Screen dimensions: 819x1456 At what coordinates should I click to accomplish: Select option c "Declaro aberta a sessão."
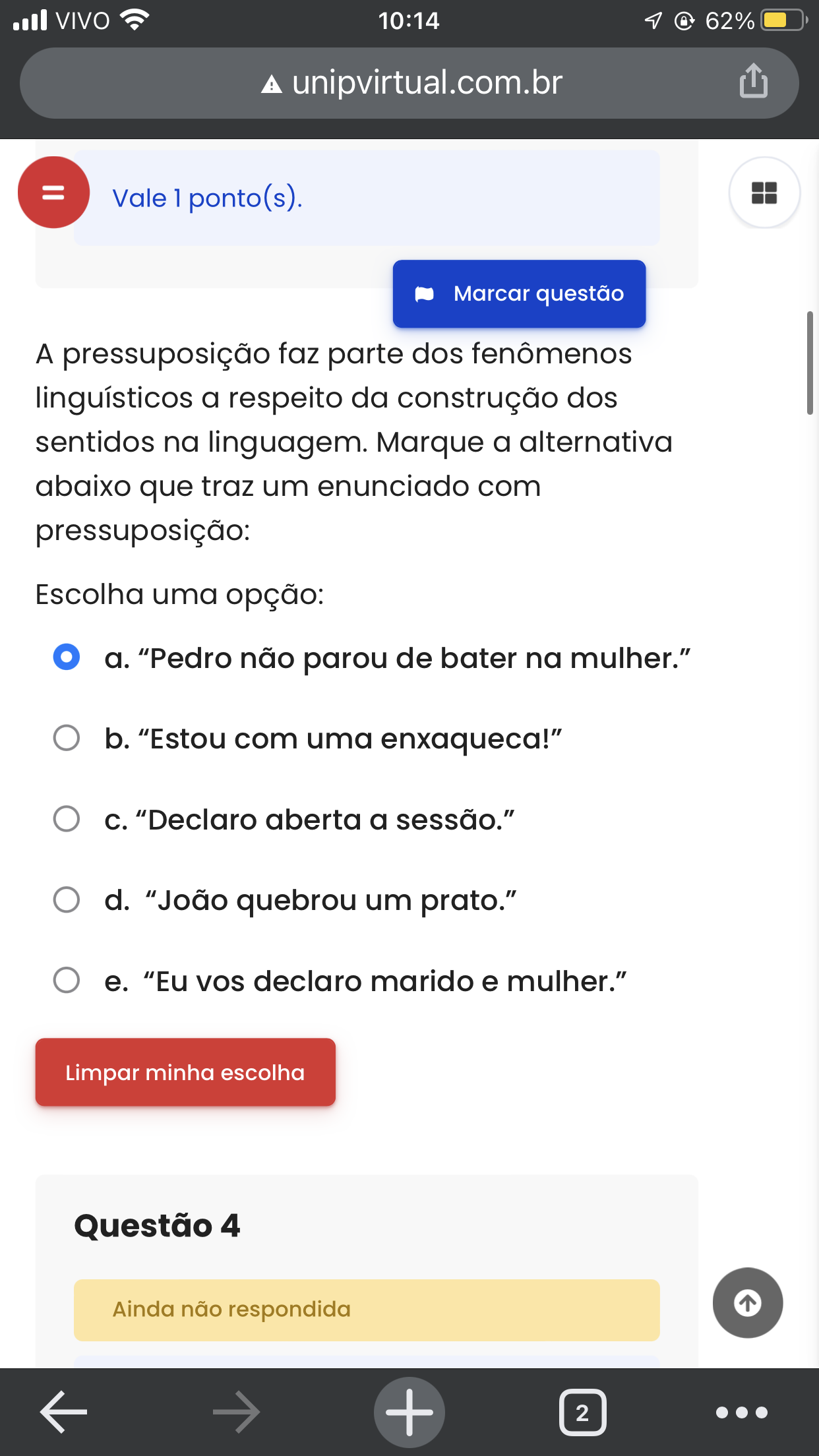click(67, 819)
